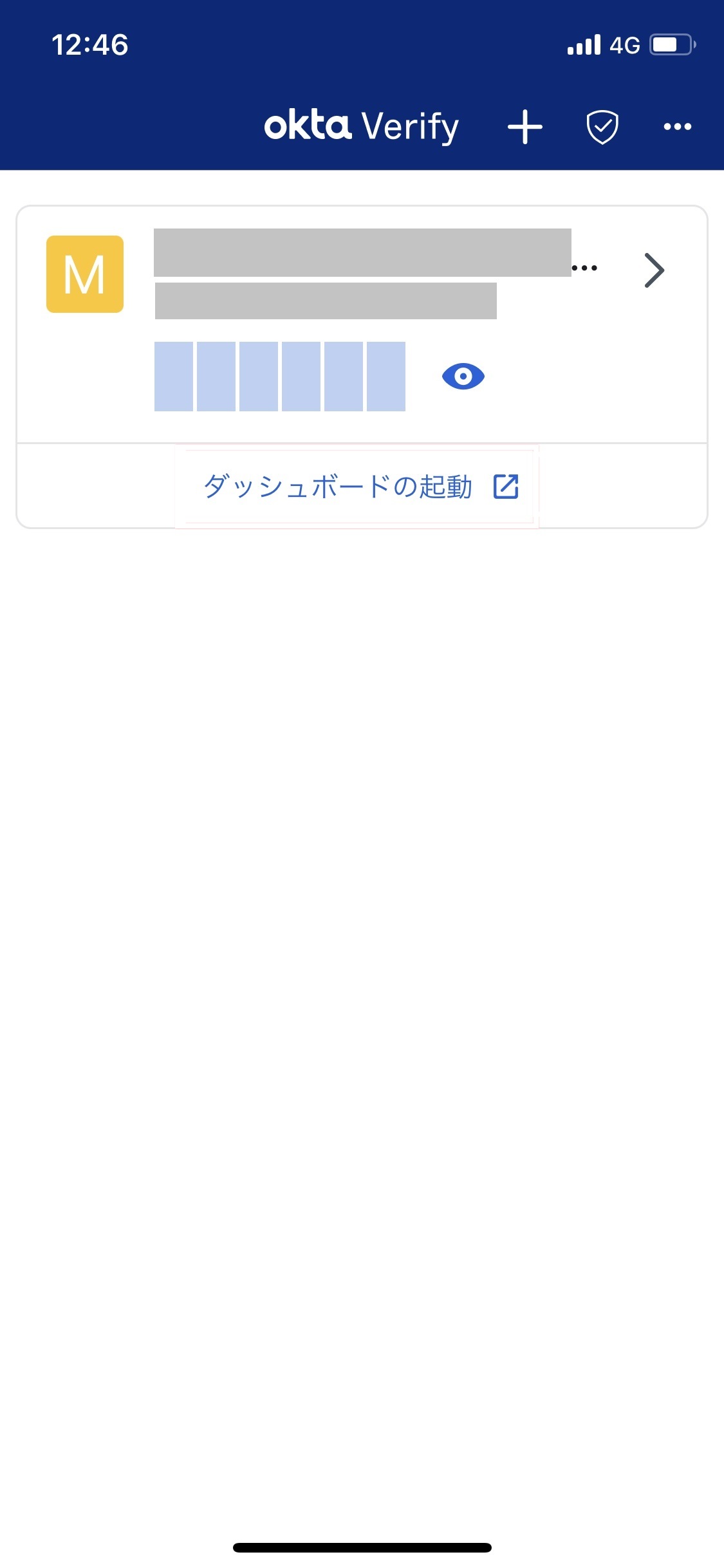Open account details via the chevron arrow
The width and height of the screenshot is (724, 1568).
coord(654,270)
